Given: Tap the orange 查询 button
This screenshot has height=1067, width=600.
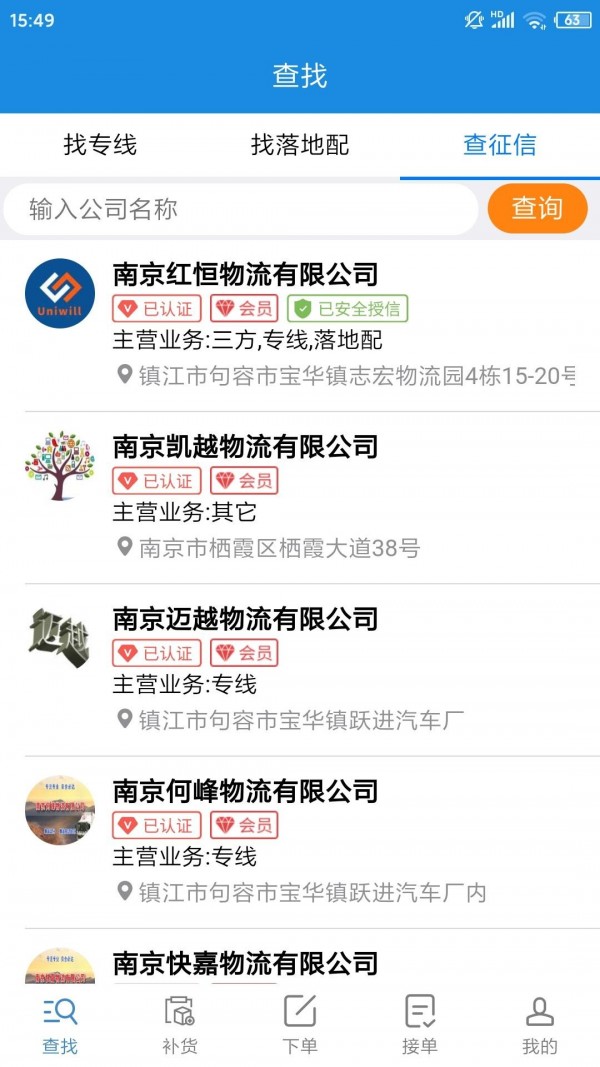Looking at the screenshot, I should 537,208.
